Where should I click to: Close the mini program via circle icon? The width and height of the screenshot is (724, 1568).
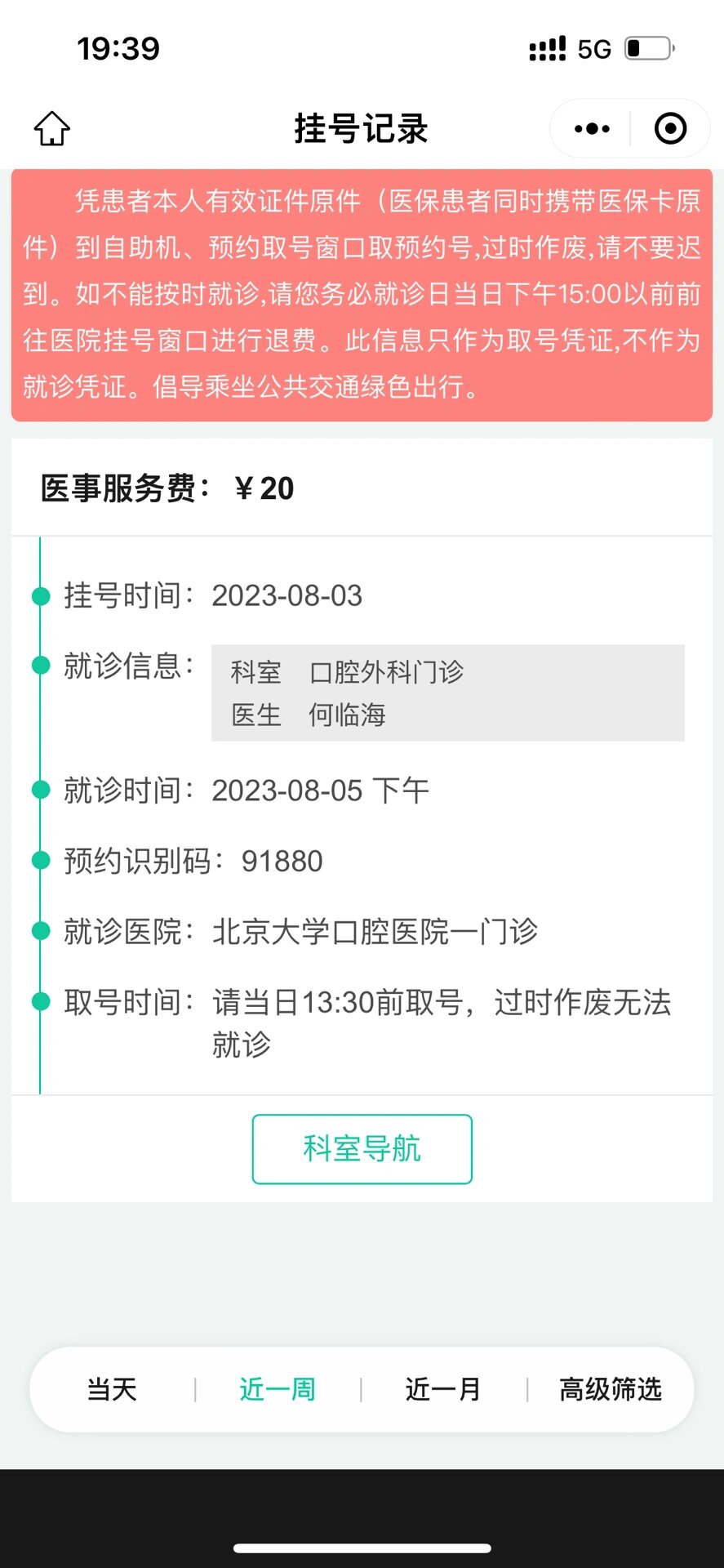coord(670,128)
